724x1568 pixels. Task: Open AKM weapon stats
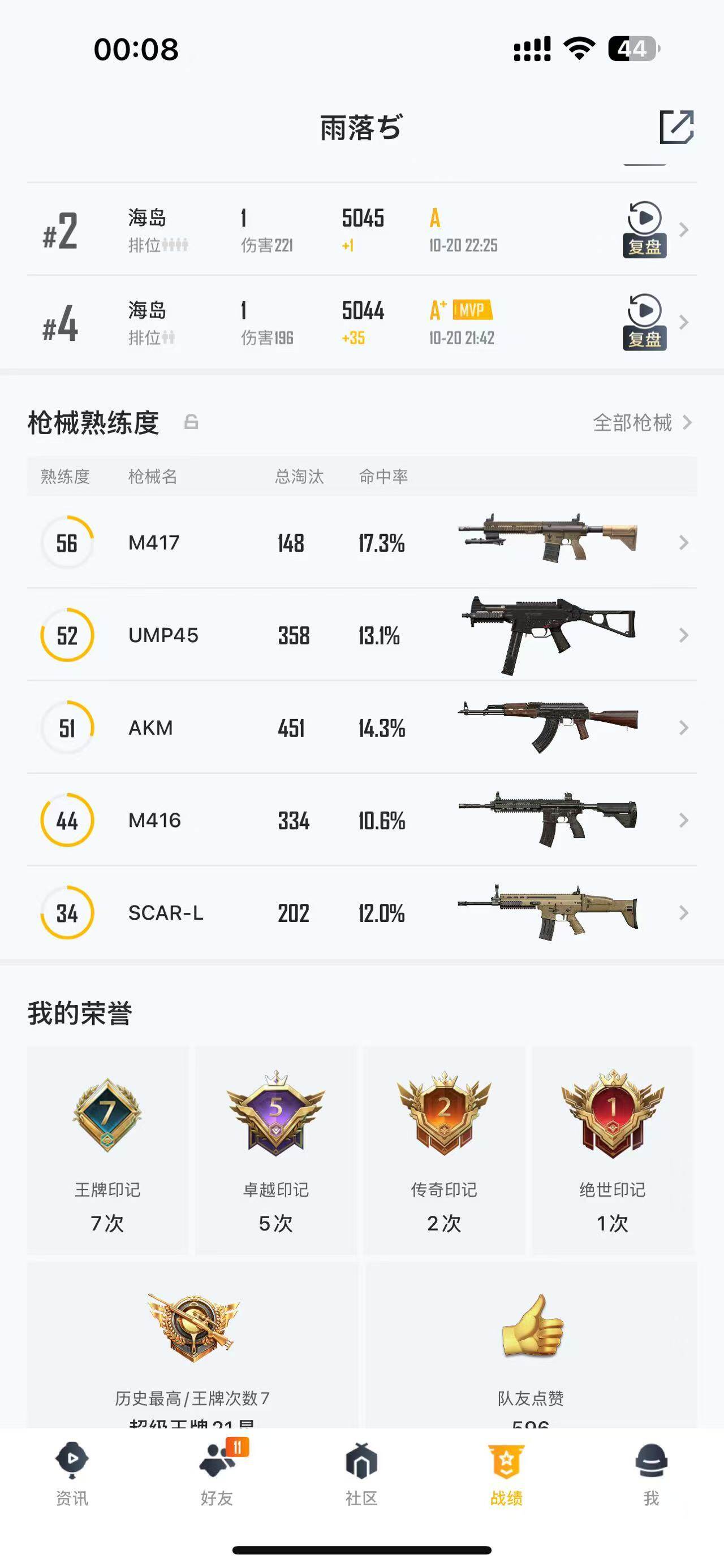click(x=361, y=727)
